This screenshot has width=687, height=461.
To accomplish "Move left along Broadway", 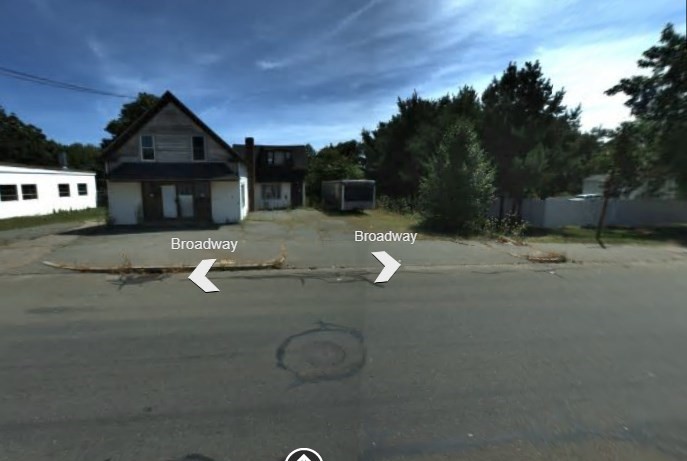I will point(203,274).
